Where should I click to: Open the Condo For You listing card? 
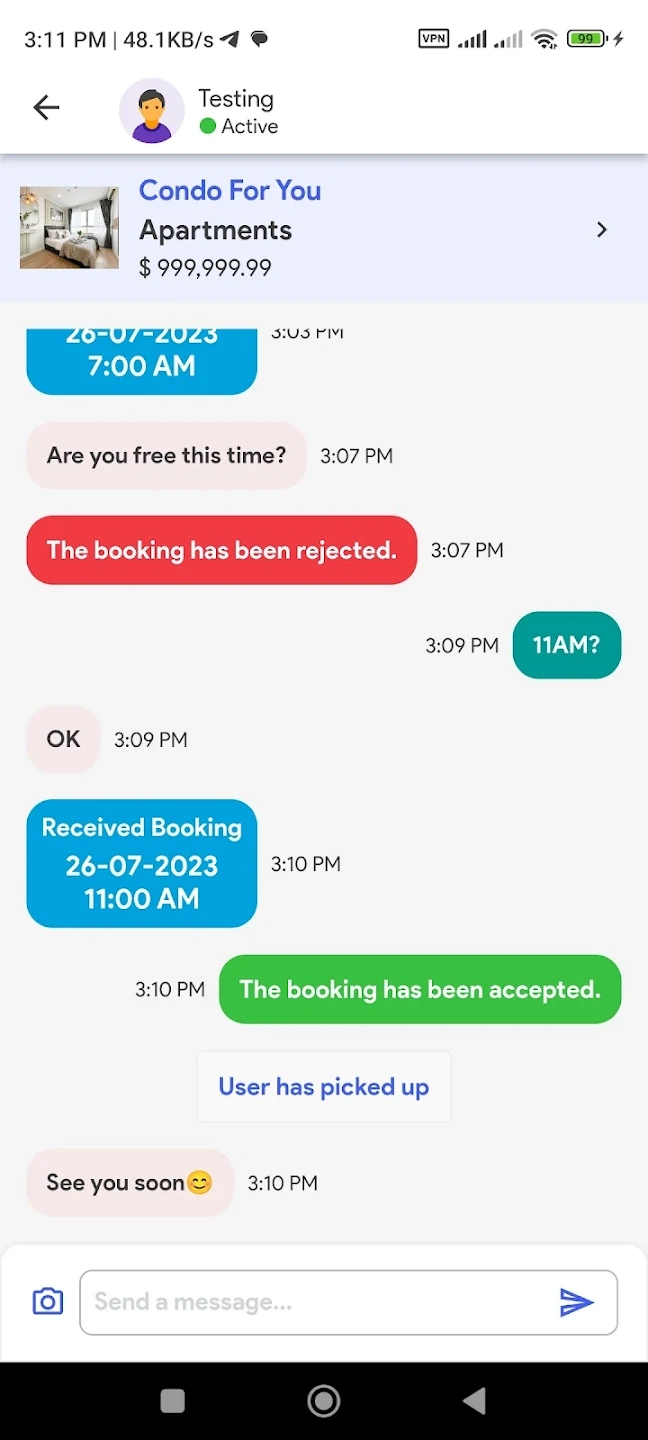[x=324, y=228]
